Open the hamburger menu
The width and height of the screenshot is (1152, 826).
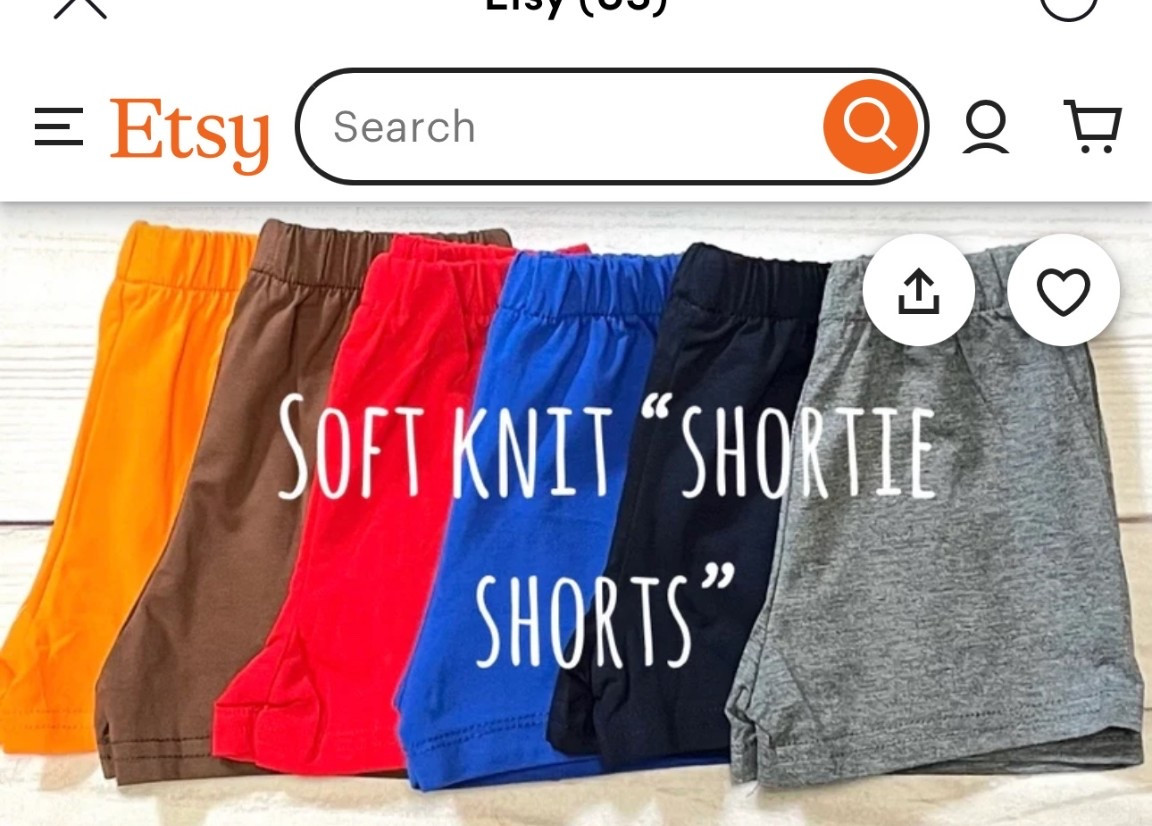click(x=58, y=128)
